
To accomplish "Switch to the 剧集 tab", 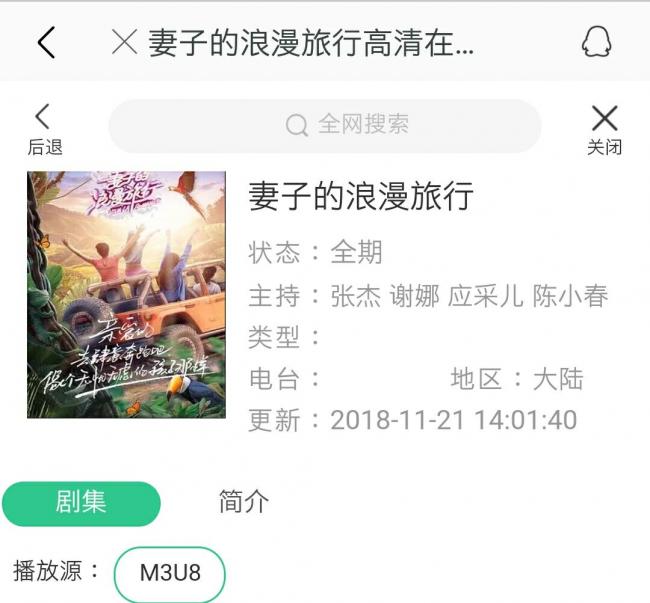I will [81, 503].
